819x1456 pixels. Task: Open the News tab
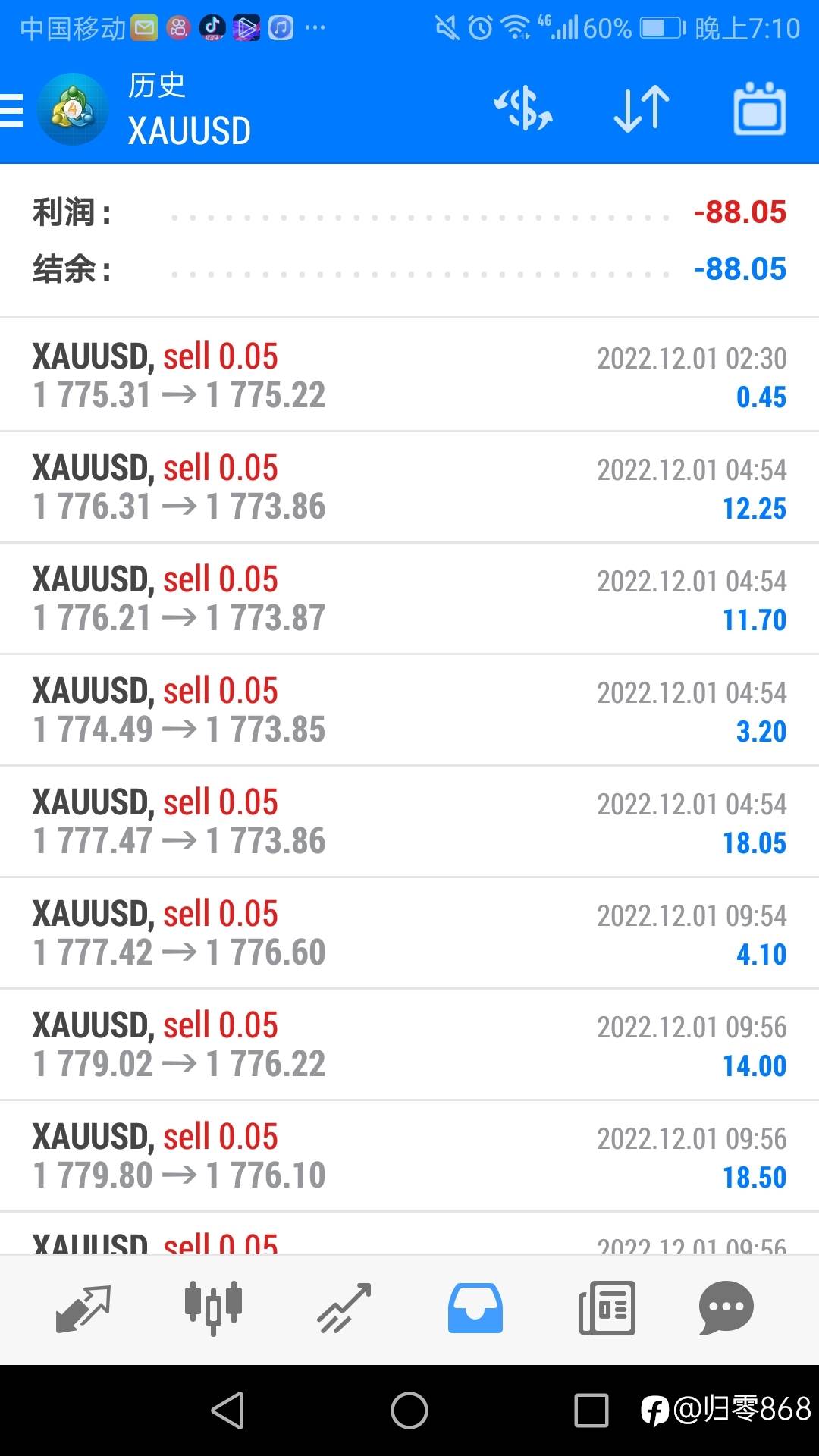pos(607,1308)
